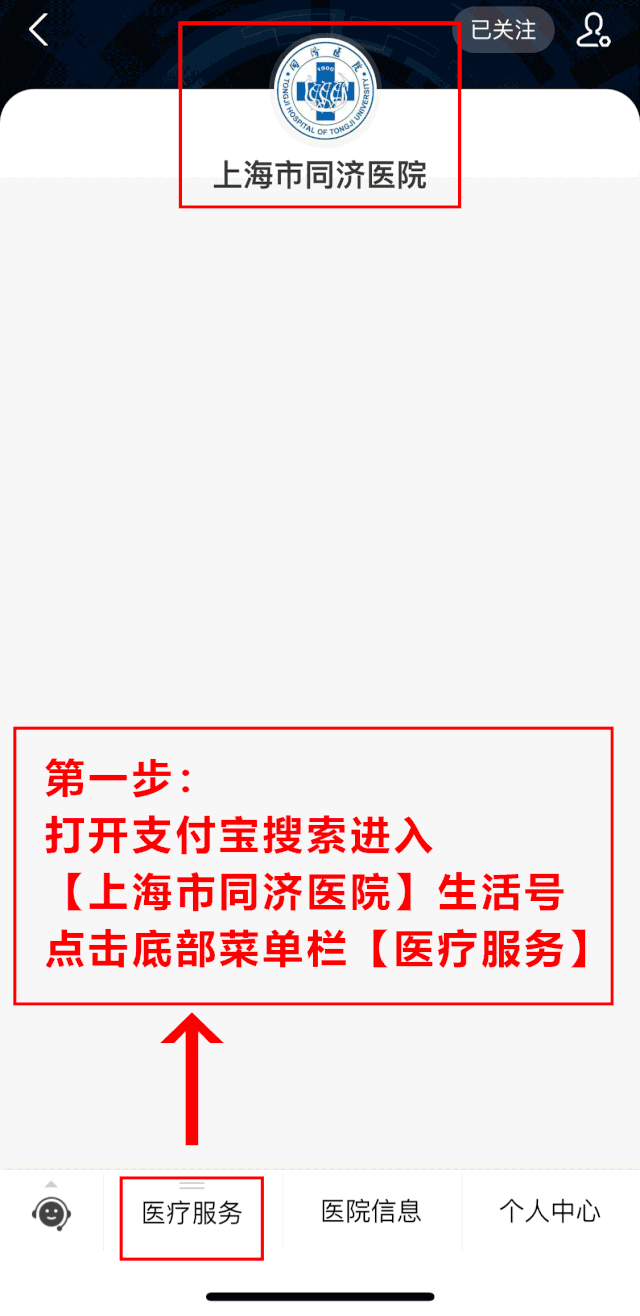This screenshot has width=640, height=1316.
Task: Open the customer service robot icon
Action: click(51, 1213)
